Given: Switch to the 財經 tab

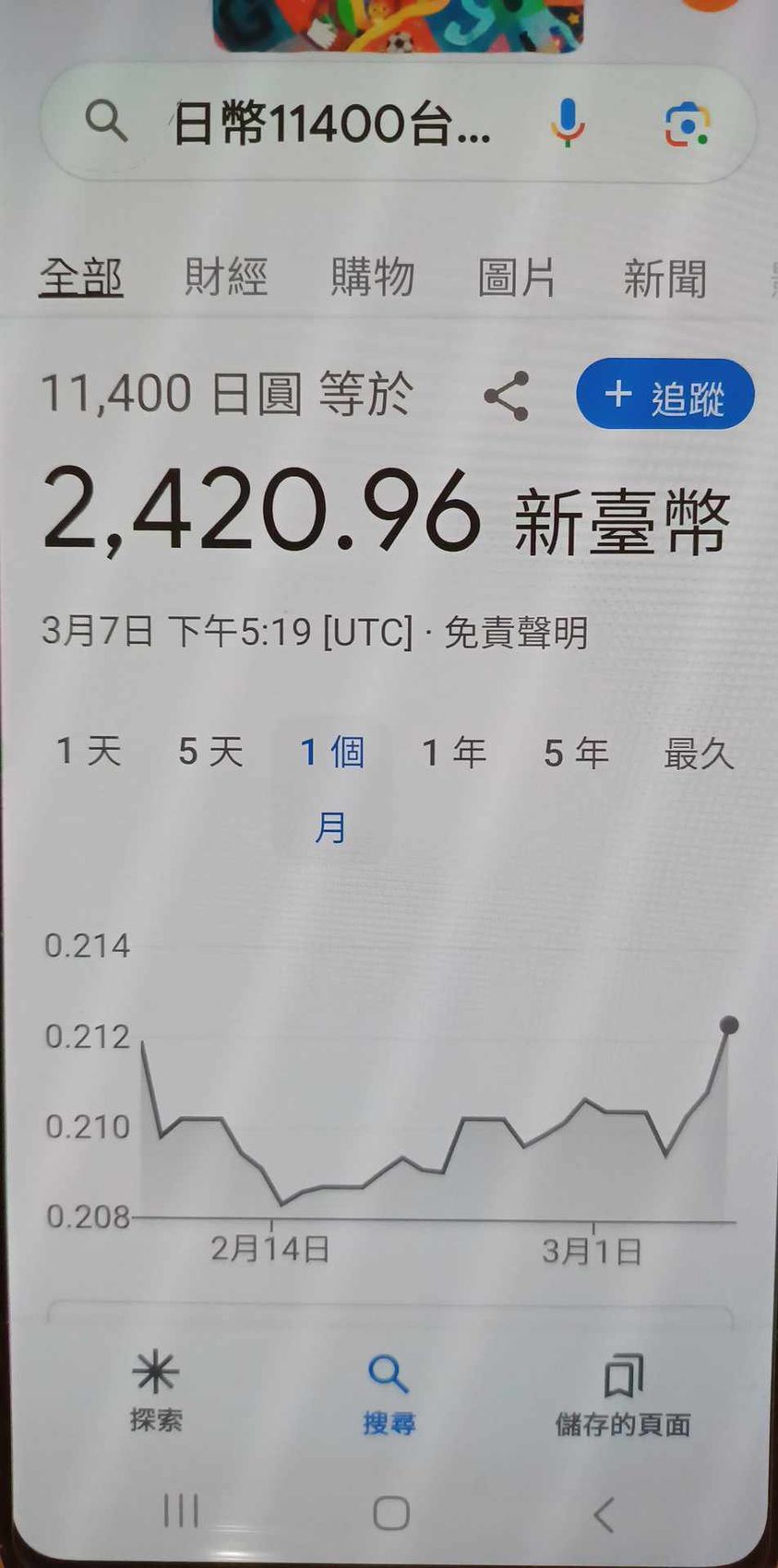Looking at the screenshot, I should tap(226, 277).
